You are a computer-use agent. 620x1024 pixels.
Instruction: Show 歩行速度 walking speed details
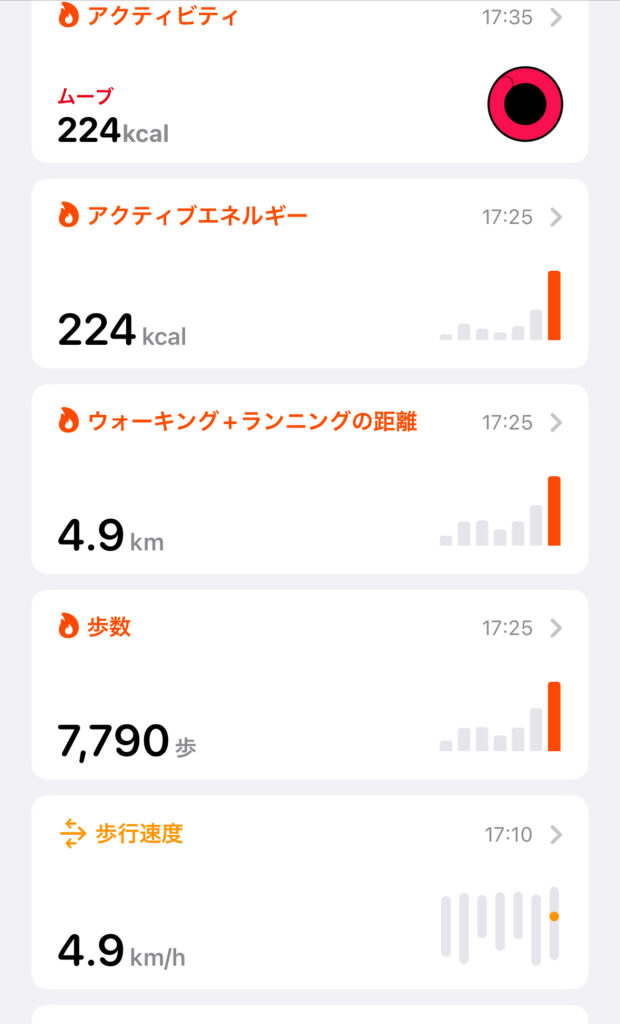pos(310,891)
